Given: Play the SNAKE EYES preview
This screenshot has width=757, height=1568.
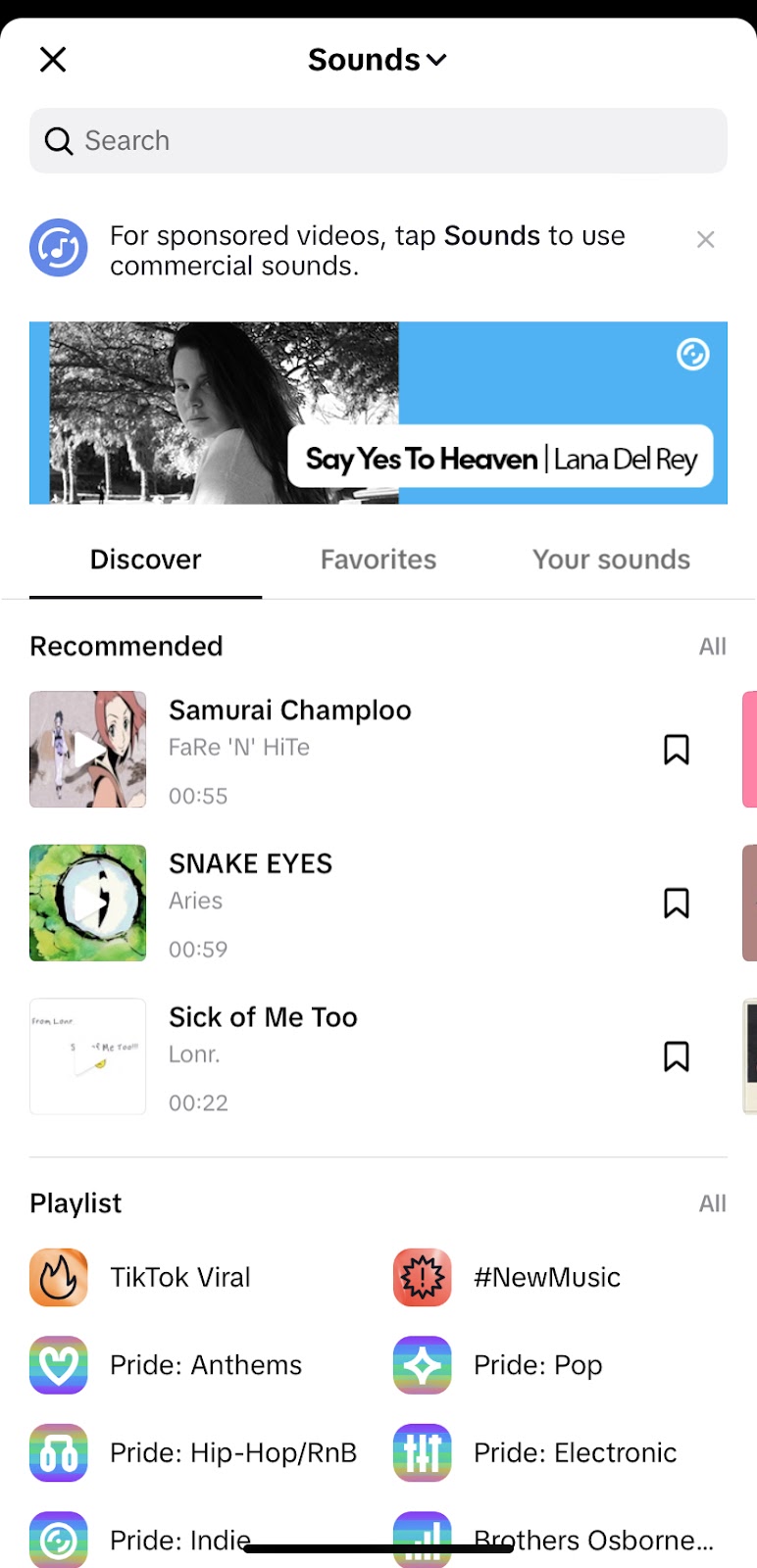Looking at the screenshot, I should (88, 903).
